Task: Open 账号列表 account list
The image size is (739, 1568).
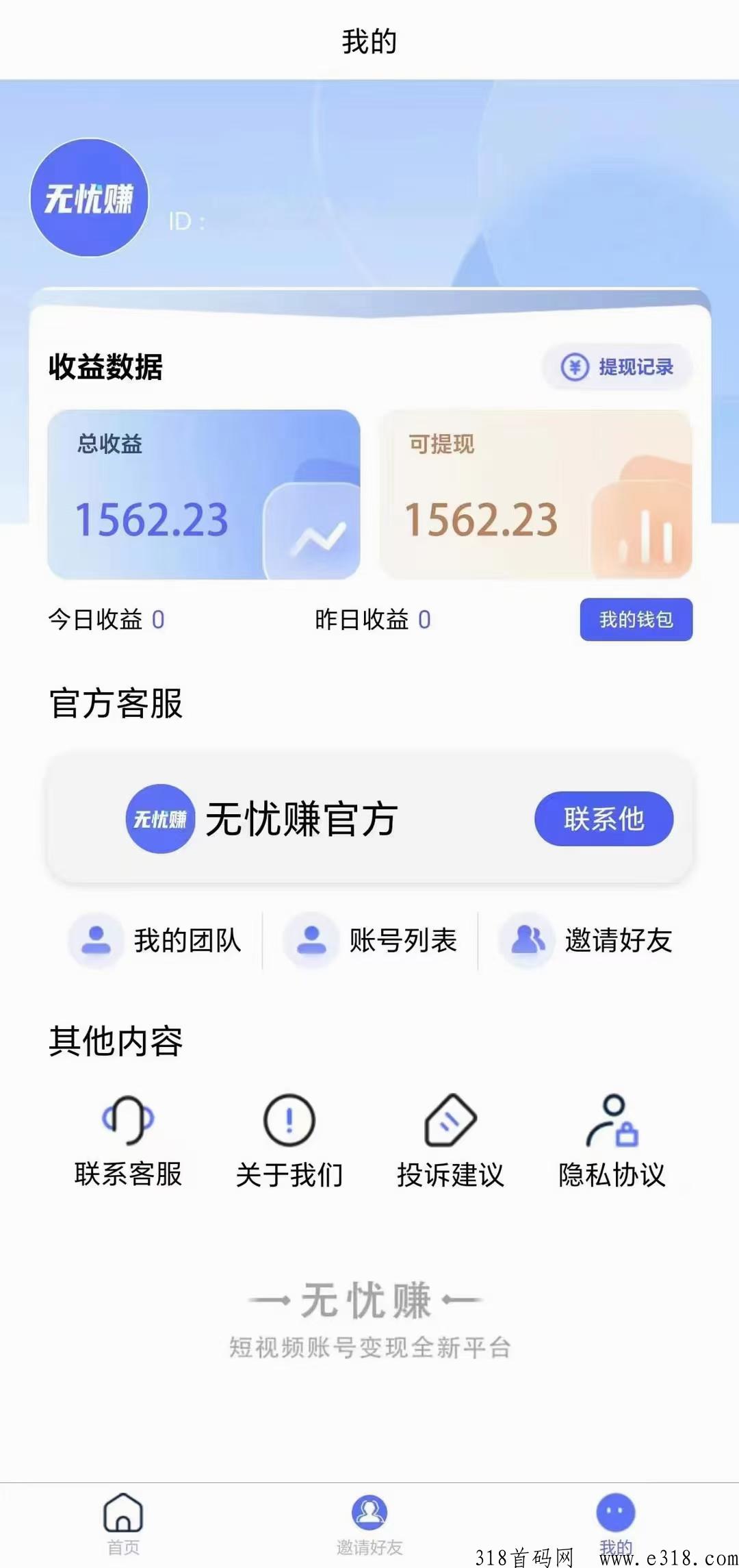Action: pyautogui.click(x=370, y=940)
